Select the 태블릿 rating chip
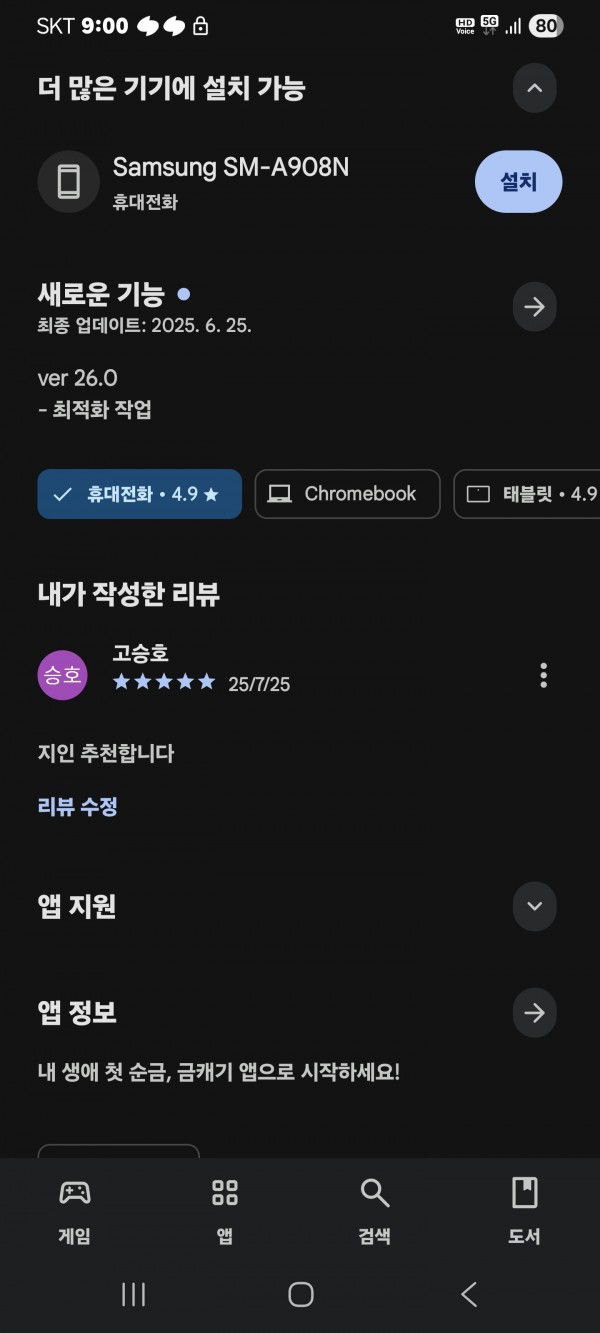This screenshot has width=600, height=1333. click(x=527, y=494)
